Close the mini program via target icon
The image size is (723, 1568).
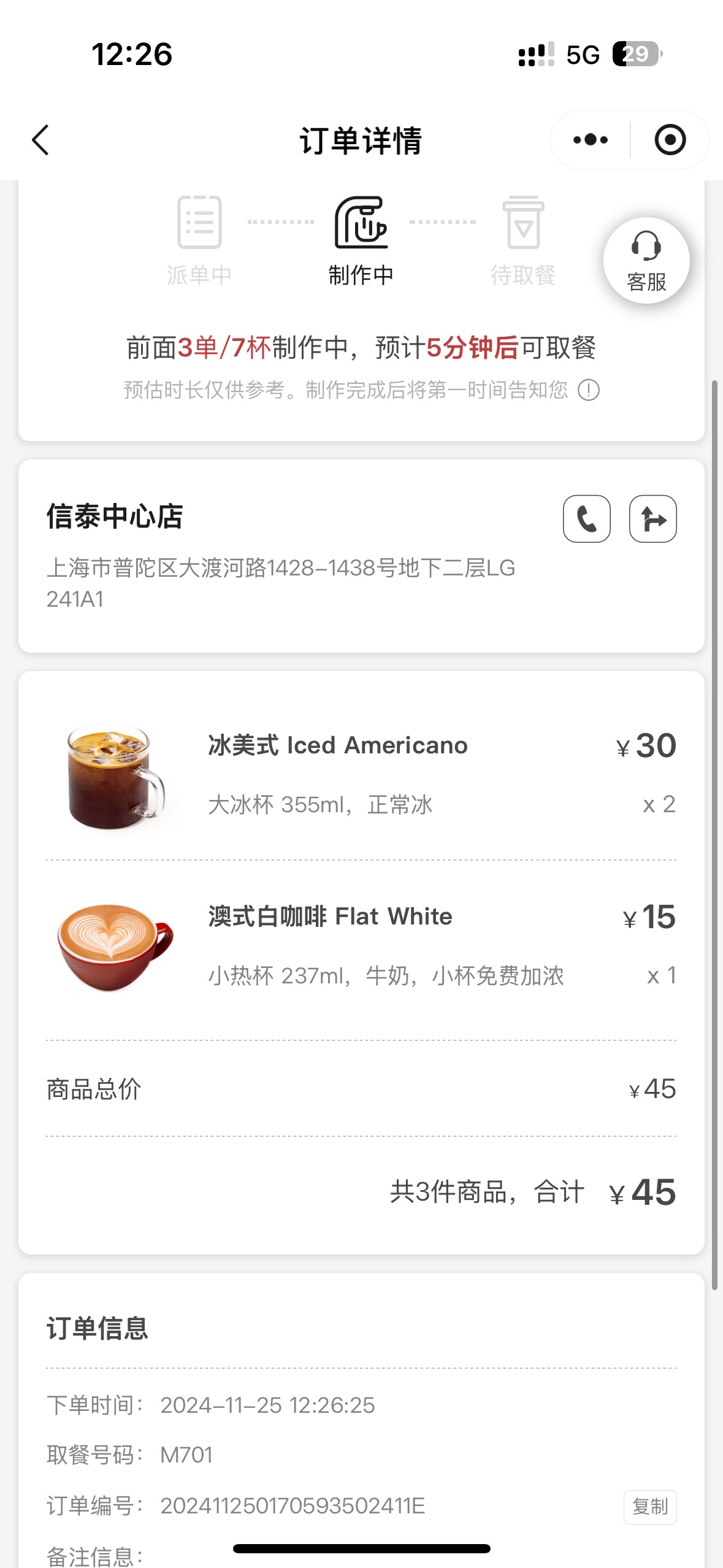click(x=670, y=140)
